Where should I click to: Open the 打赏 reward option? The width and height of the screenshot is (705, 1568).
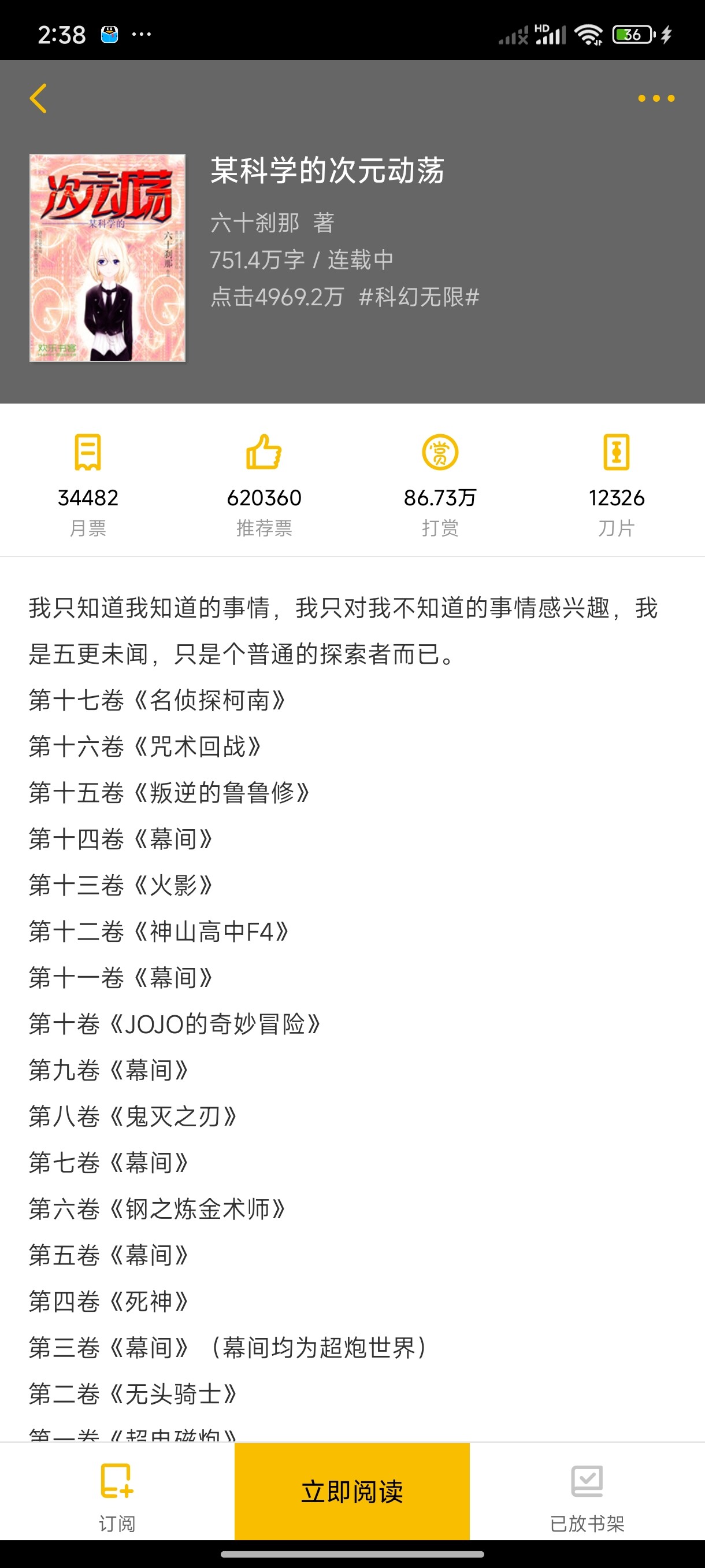440,485
